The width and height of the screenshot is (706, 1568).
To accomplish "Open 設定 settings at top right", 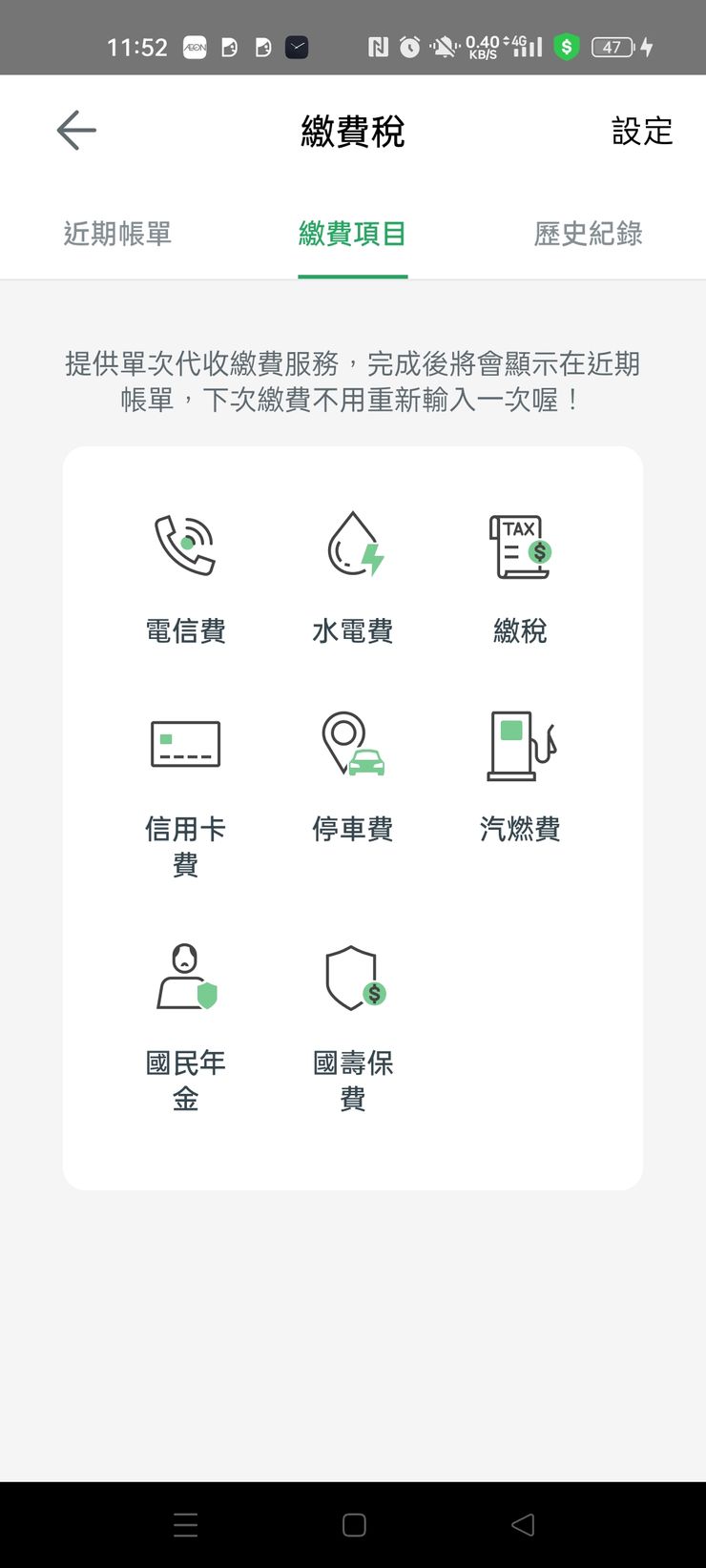I will 642,131.
